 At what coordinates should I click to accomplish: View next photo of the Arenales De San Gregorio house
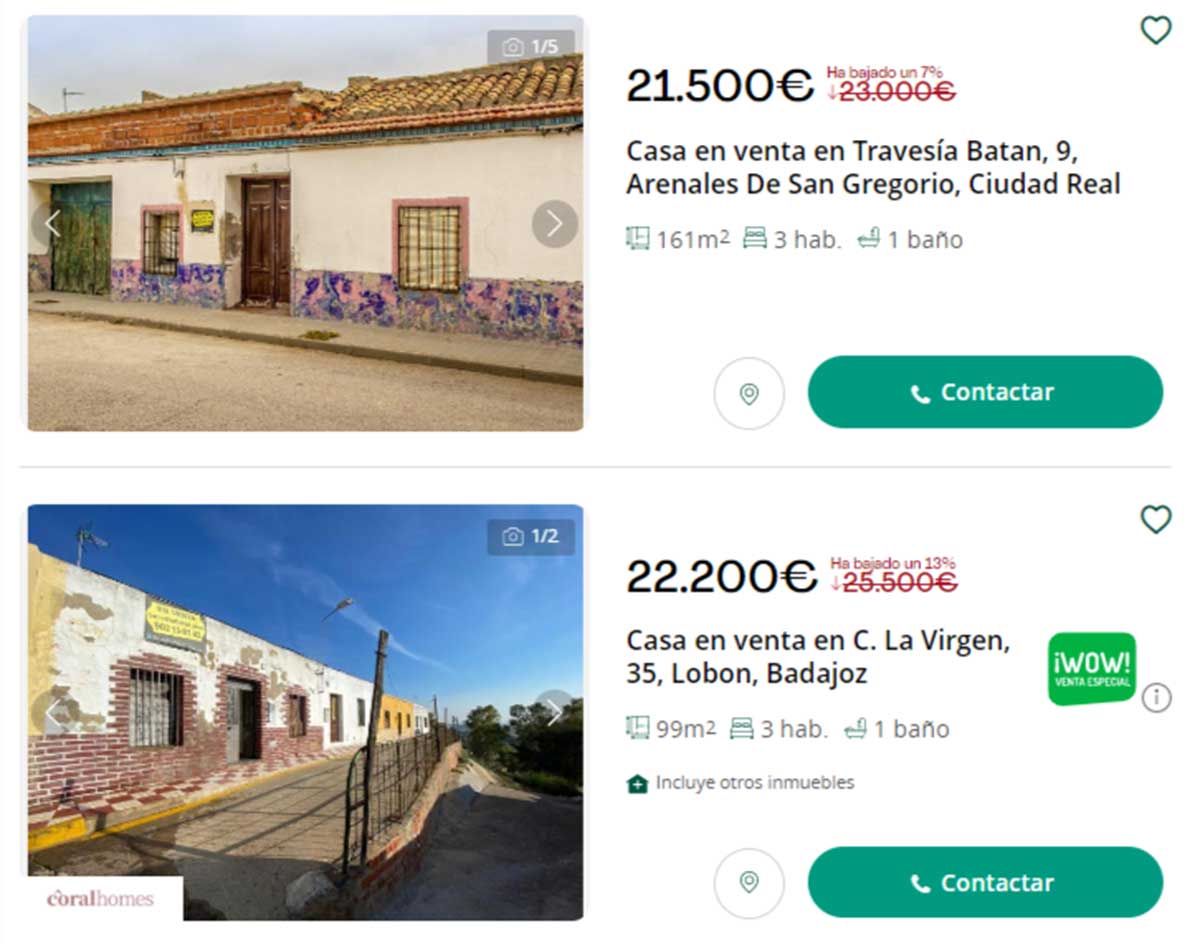554,224
